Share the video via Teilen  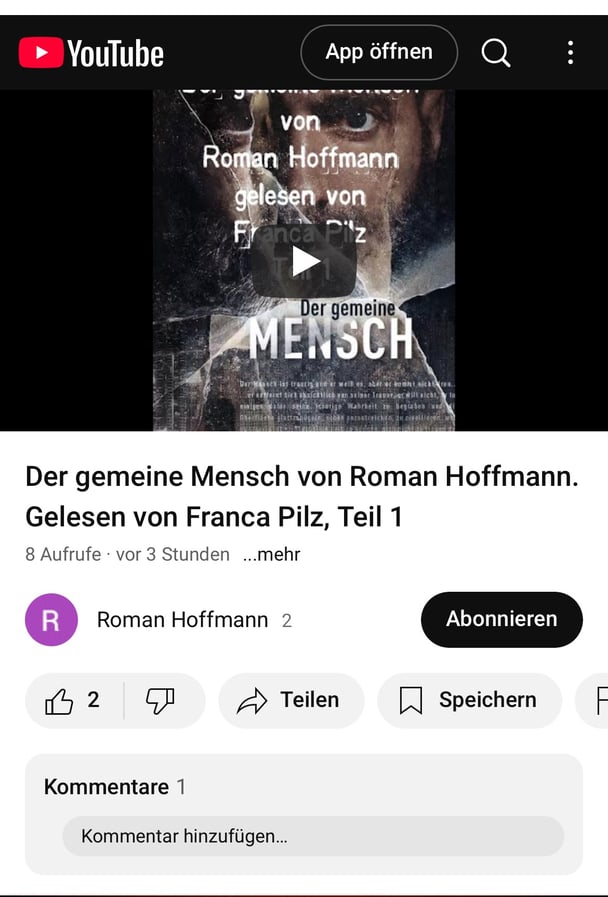(x=290, y=700)
